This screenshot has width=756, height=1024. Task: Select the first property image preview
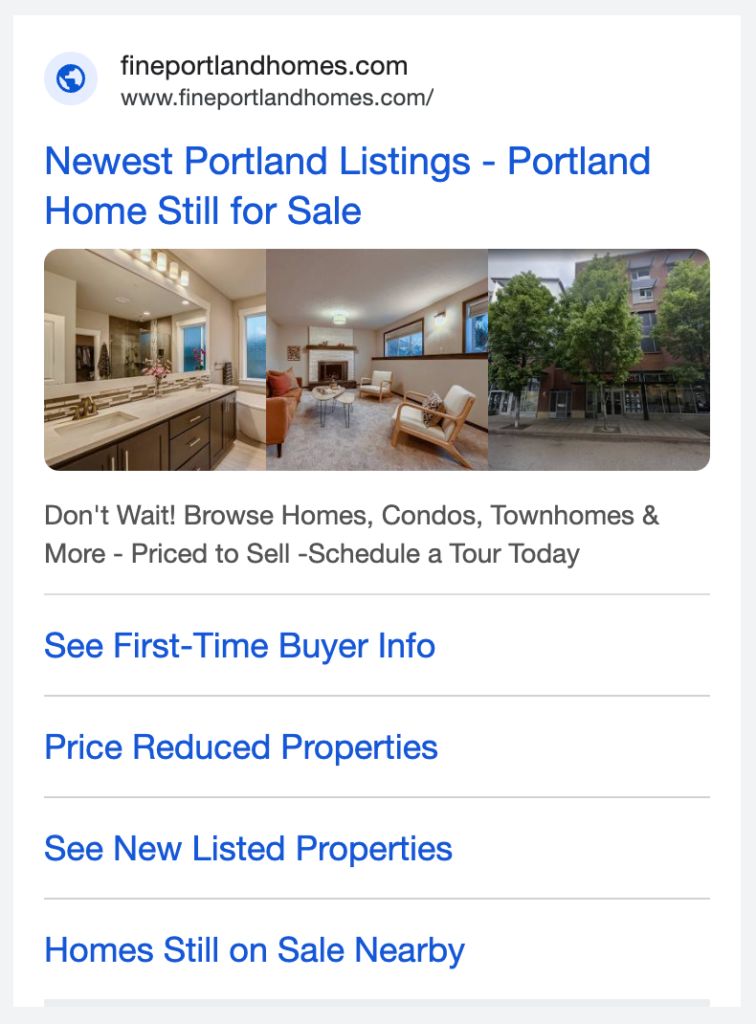pyautogui.click(x=154, y=358)
